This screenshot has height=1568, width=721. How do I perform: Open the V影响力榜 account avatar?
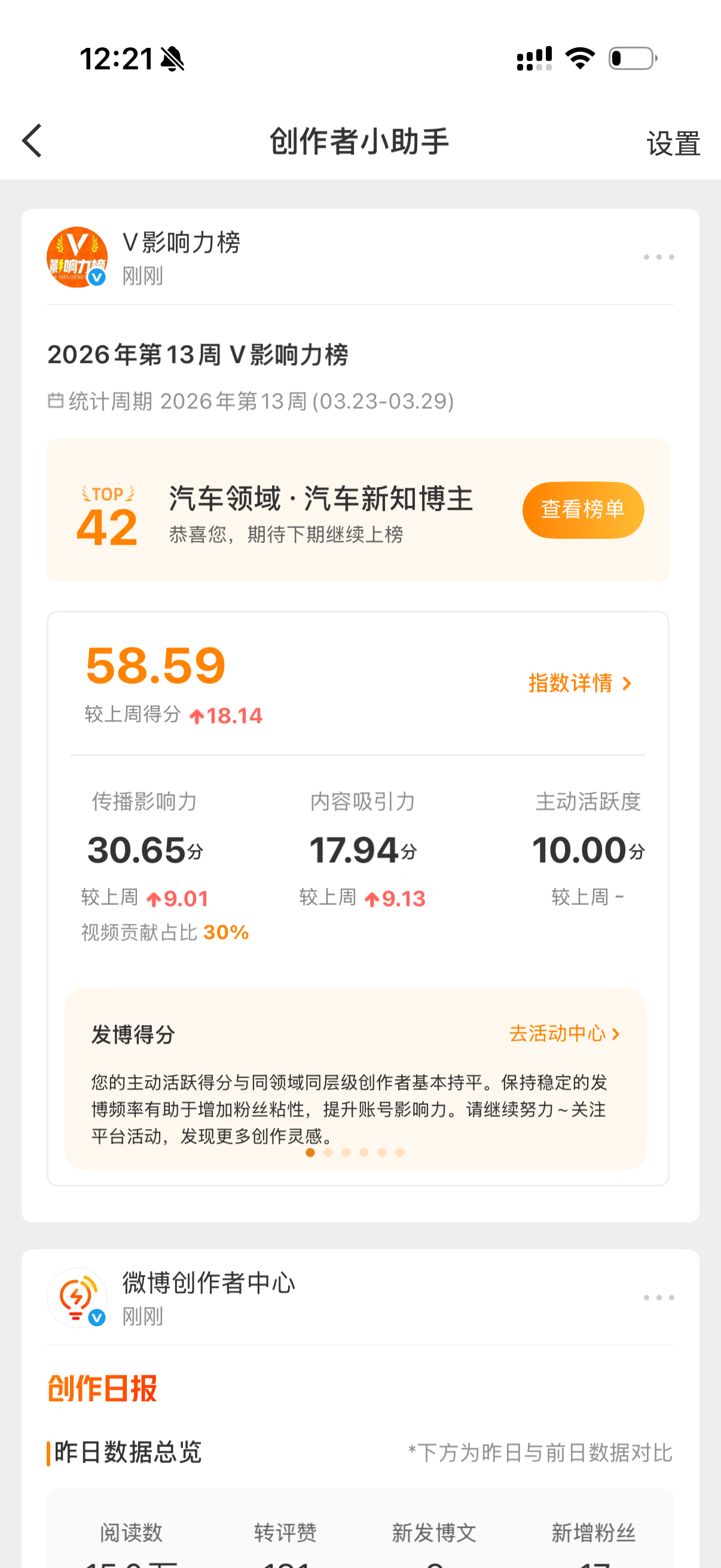pos(77,258)
